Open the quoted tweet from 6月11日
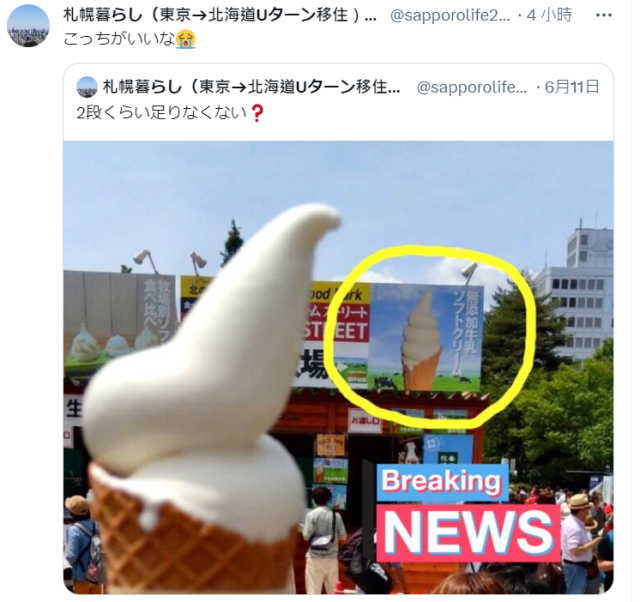This screenshot has width=640, height=602. (300, 114)
